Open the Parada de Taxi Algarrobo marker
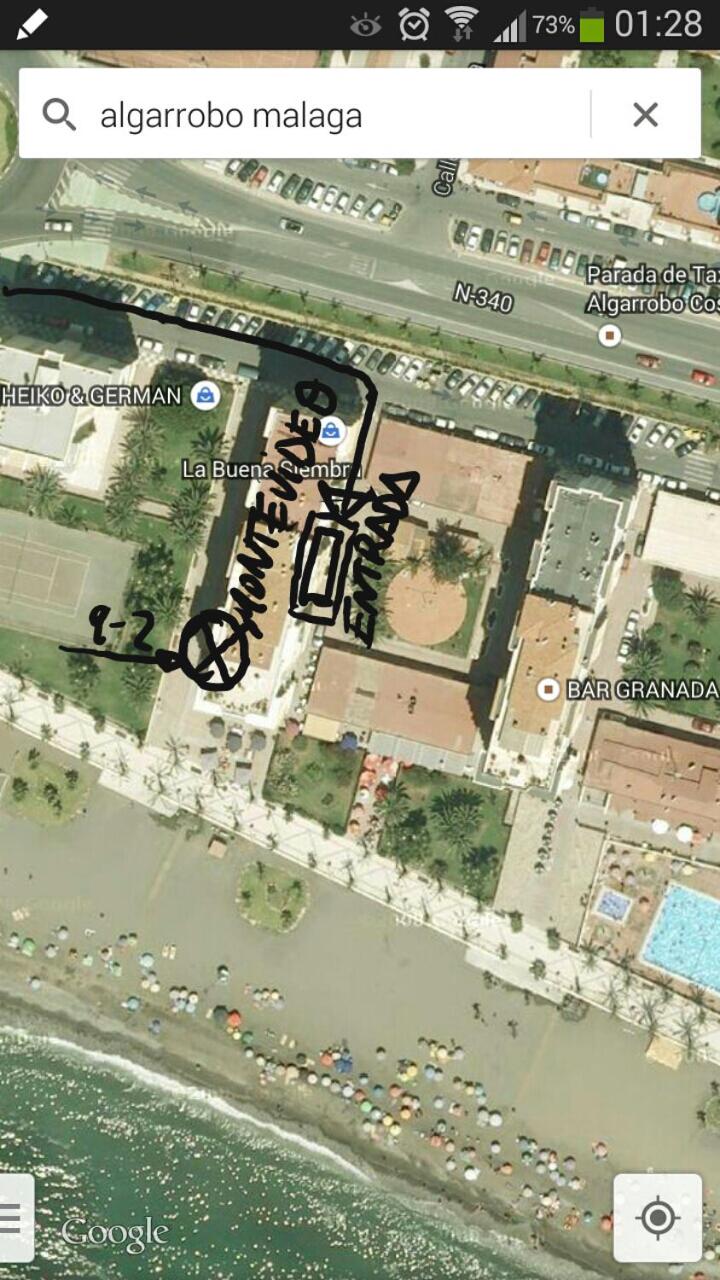This screenshot has height=1280, width=720. (x=609, y=335)
